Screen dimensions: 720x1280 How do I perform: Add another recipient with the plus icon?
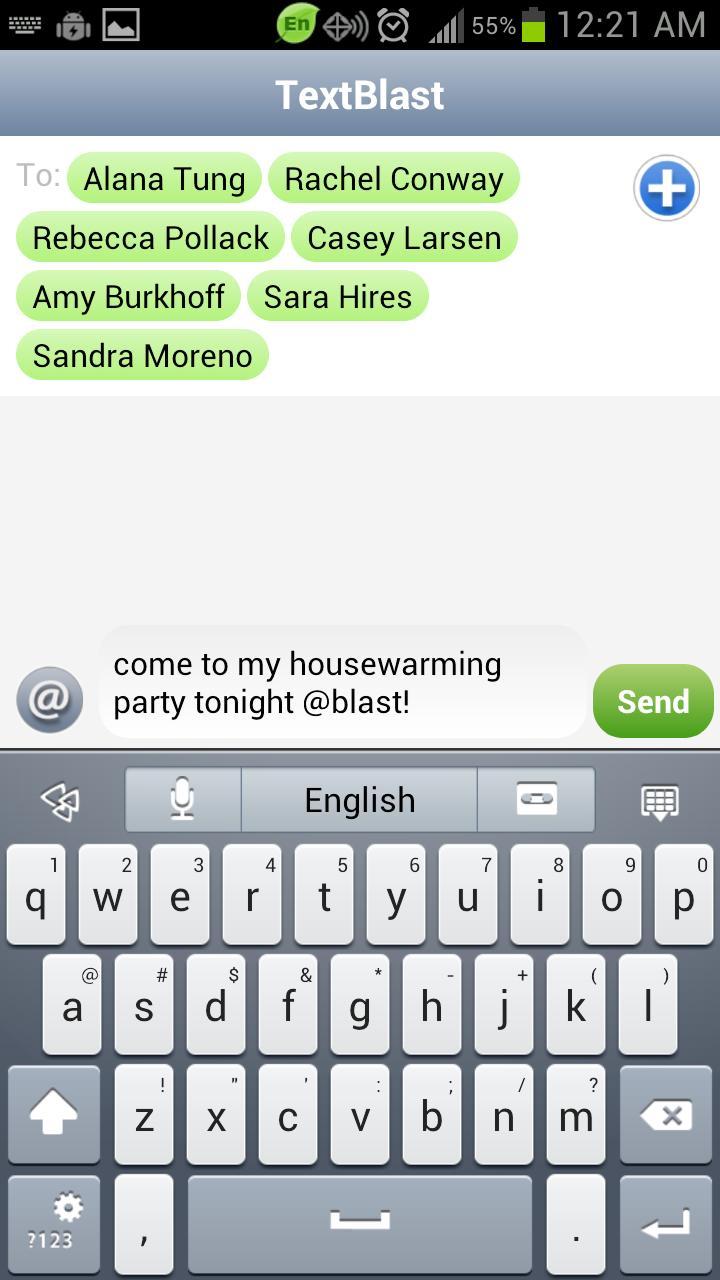[667, 188]
